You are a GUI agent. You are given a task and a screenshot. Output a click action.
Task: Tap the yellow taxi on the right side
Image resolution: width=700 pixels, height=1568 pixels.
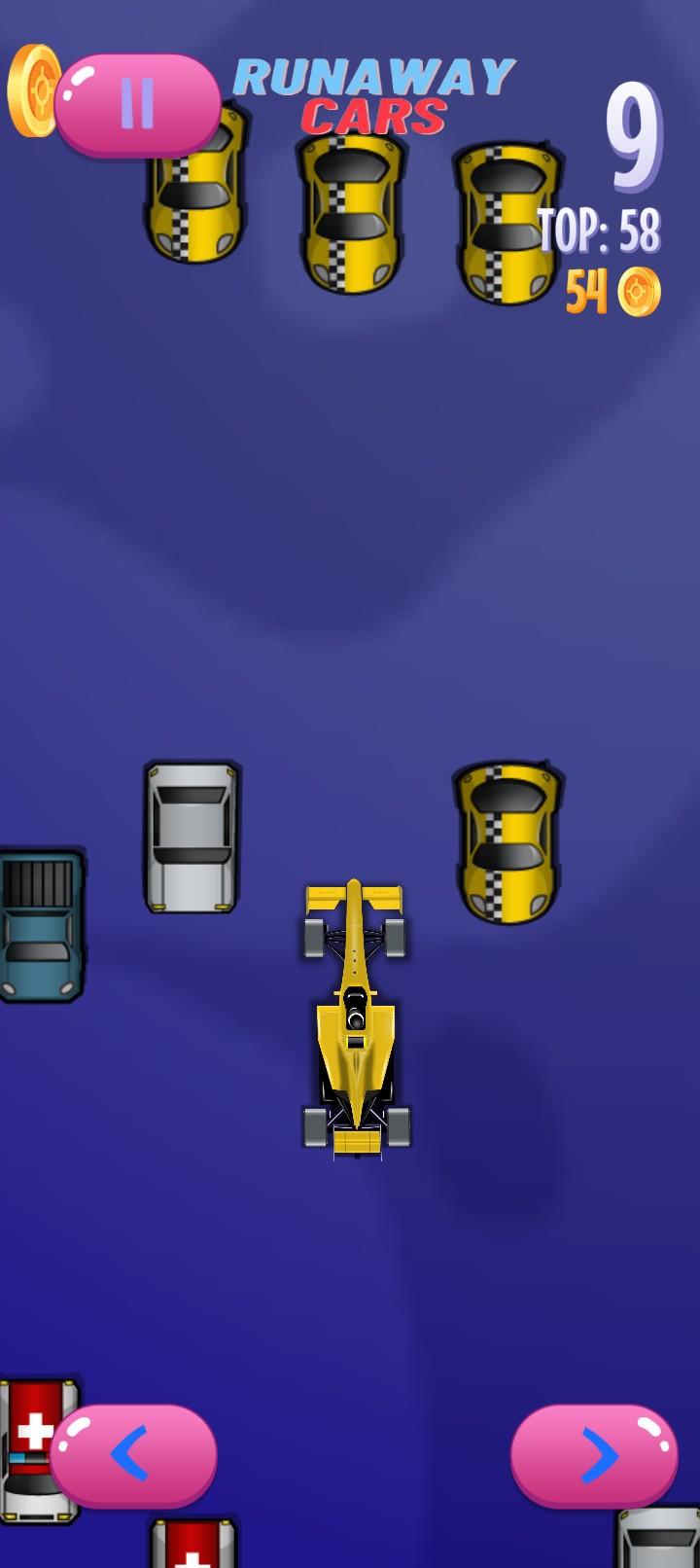(x=507, y=841)
